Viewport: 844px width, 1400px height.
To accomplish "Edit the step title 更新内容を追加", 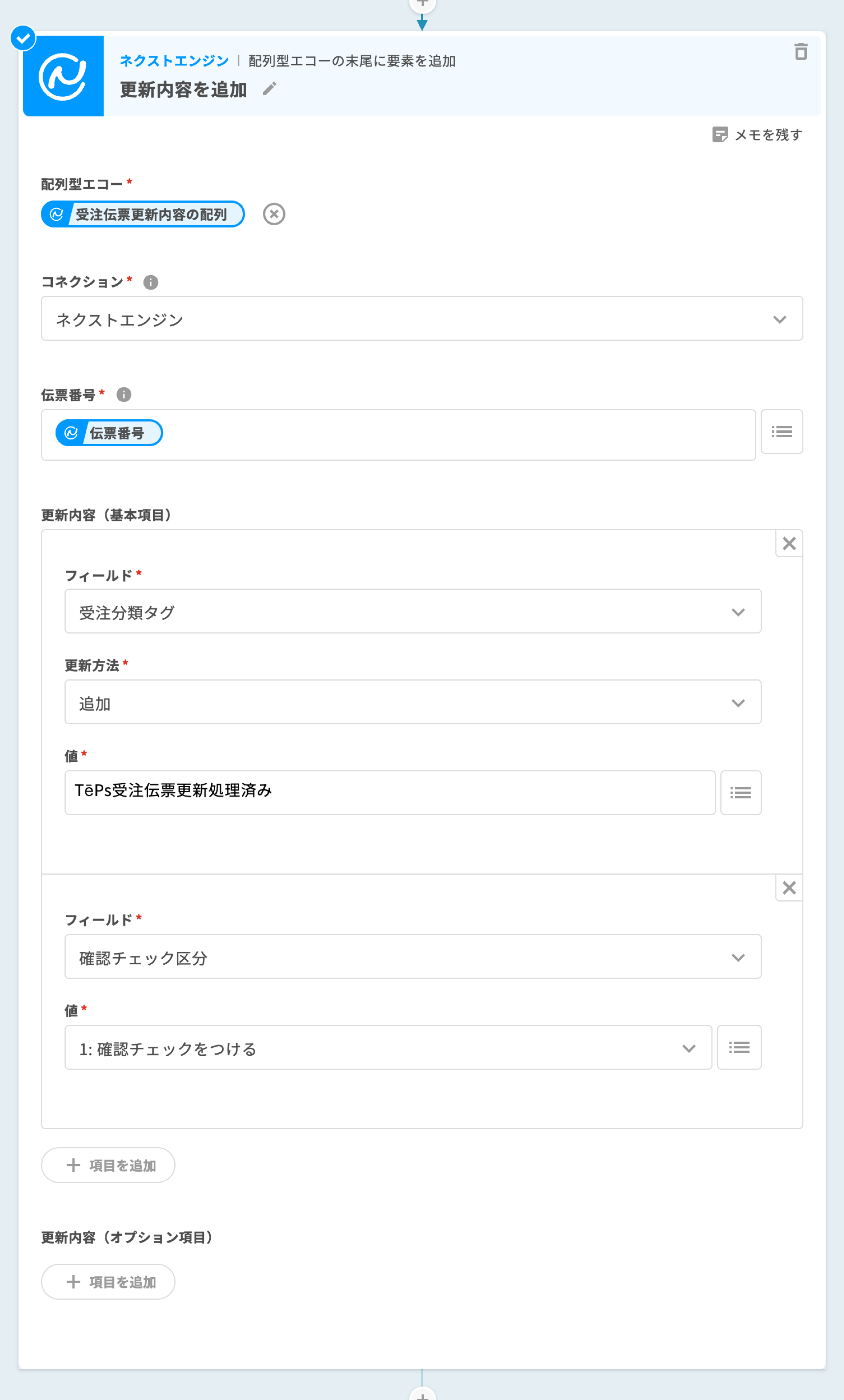I will (269, 89).
